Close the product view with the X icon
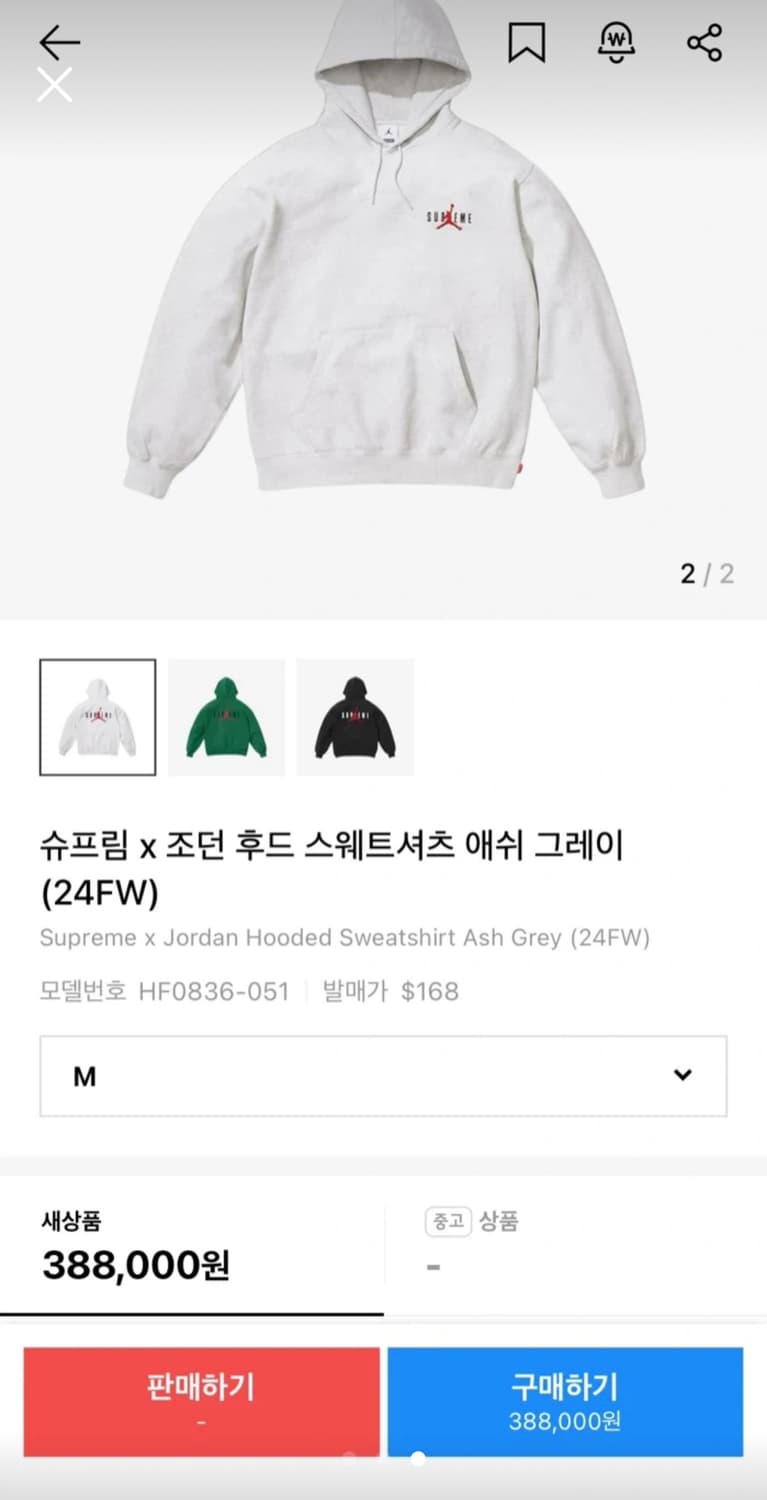Screen dimensions: 767x1500 pos(55,84)
